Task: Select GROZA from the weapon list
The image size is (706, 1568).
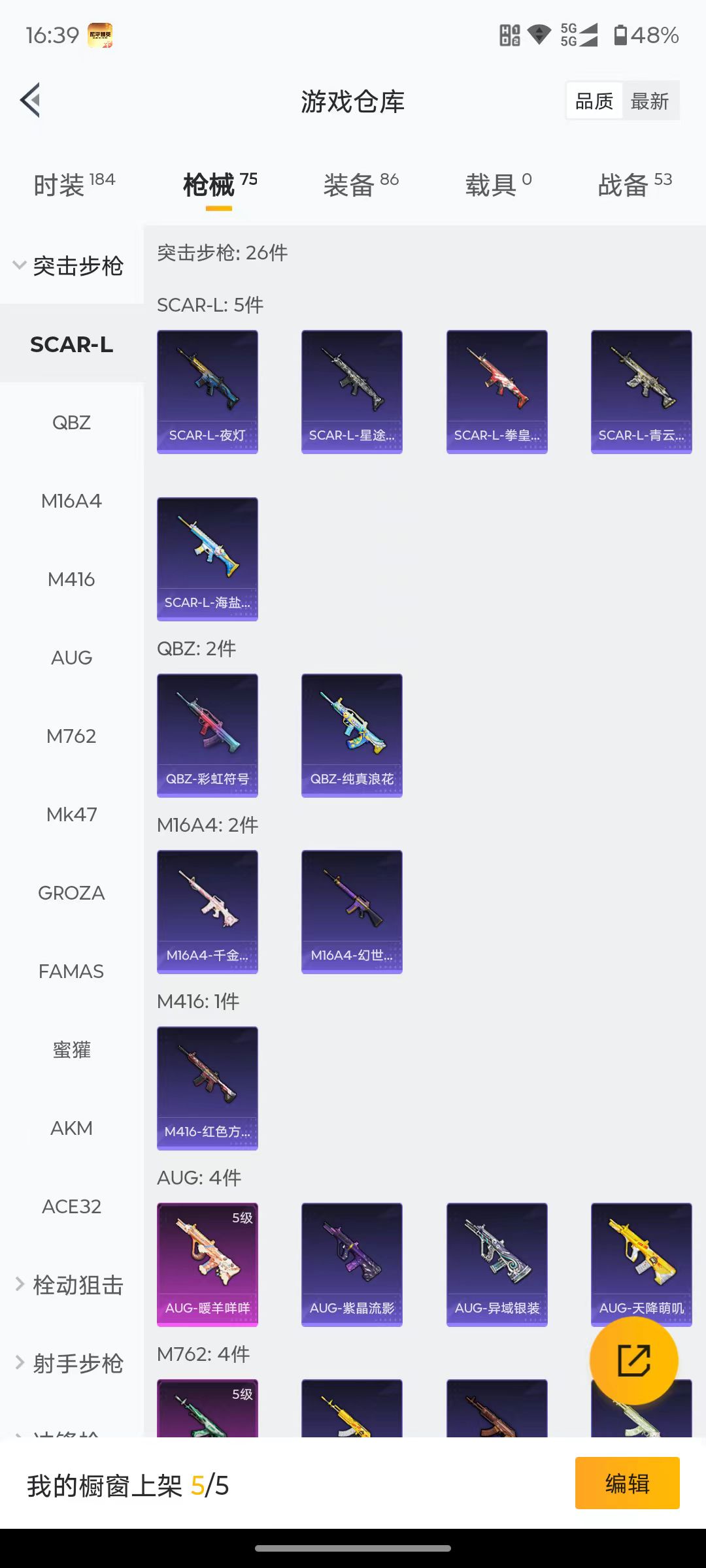Action: (71, 893)
